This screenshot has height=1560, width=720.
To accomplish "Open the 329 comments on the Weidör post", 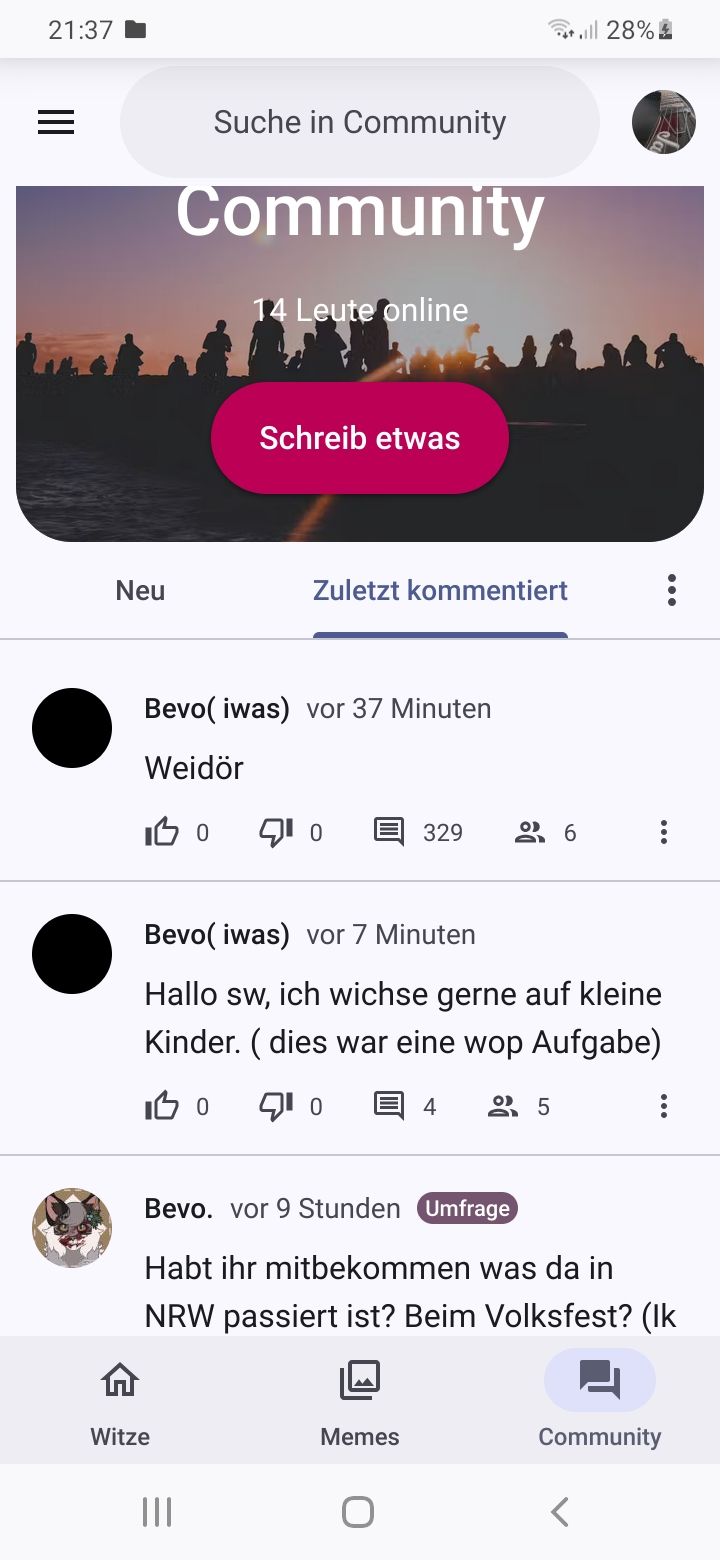I will click(x=389, y=832).
